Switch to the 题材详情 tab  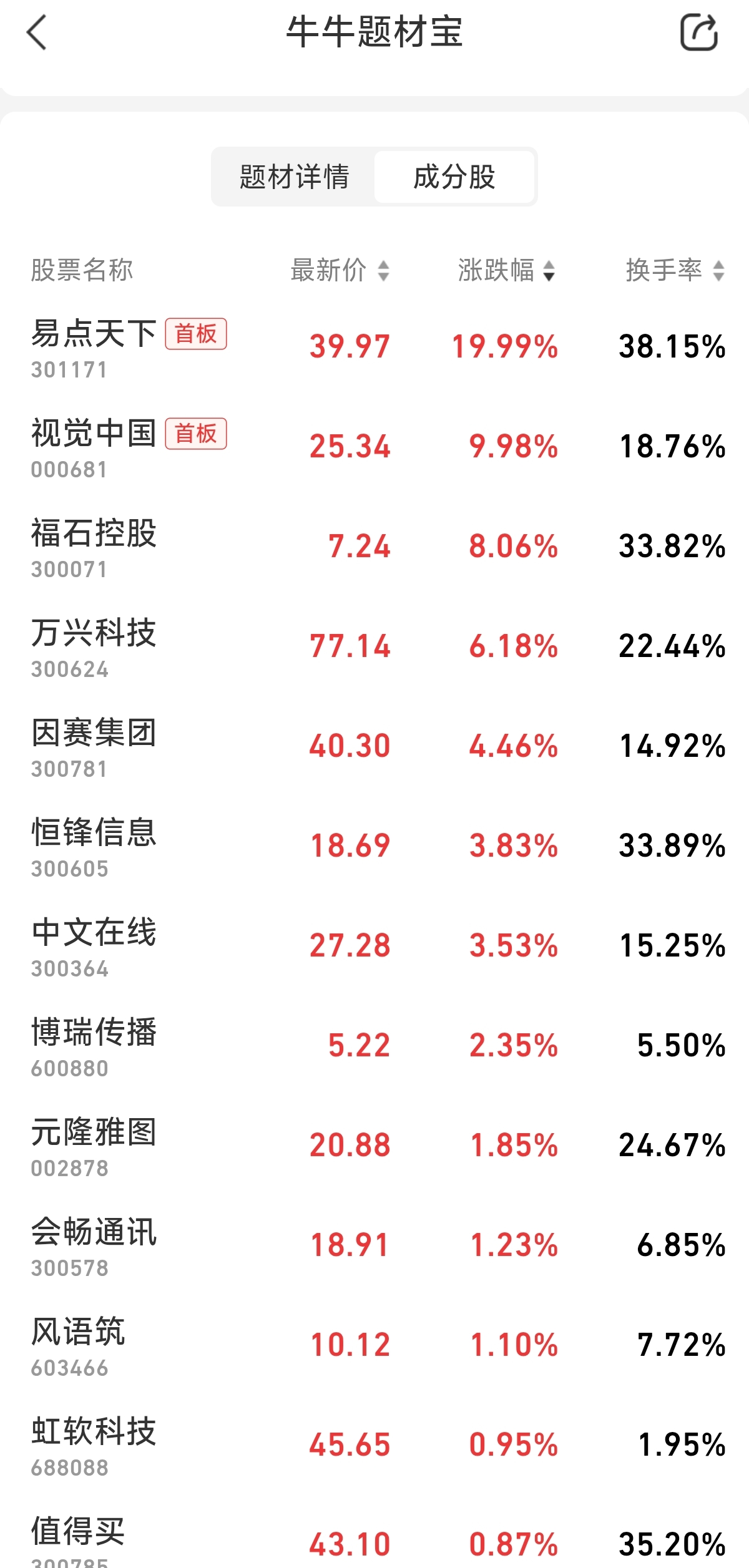(294, 177)
